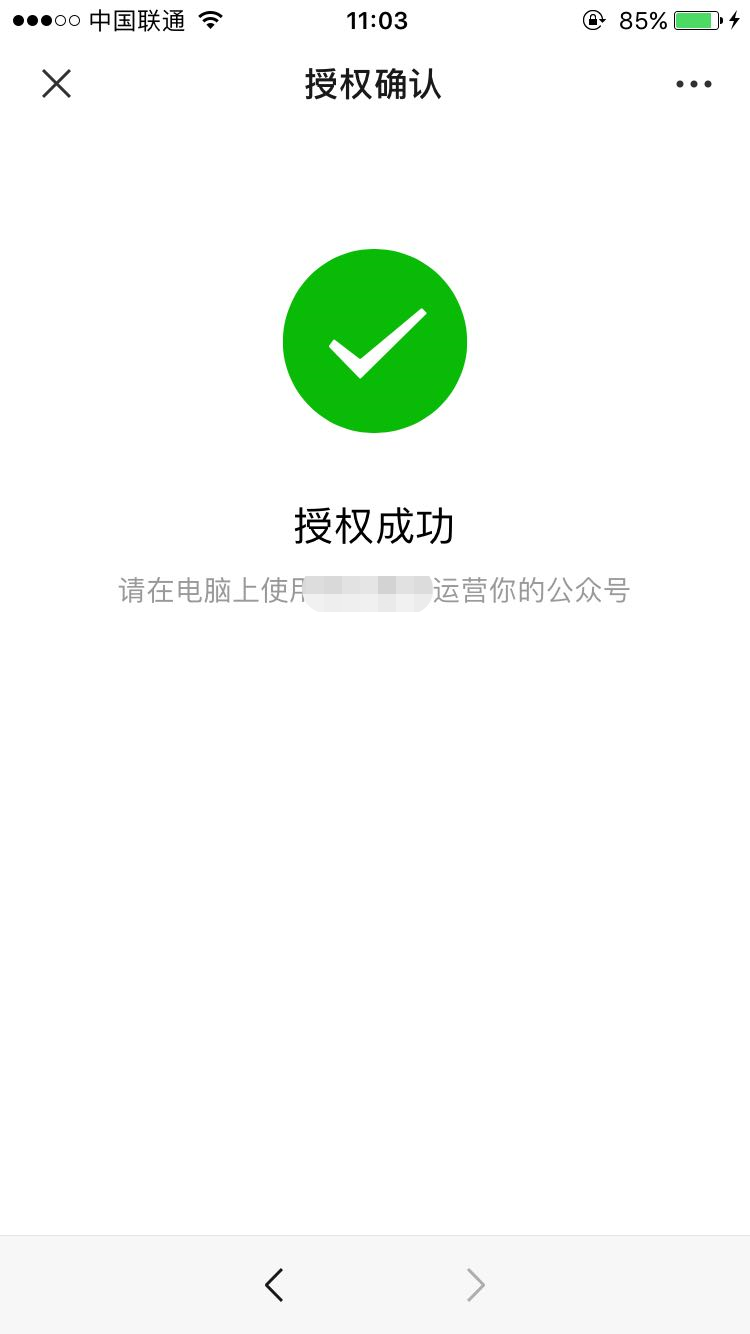Go back to the previous web page
750x1334 pixels.
(x=274, y=1285)
